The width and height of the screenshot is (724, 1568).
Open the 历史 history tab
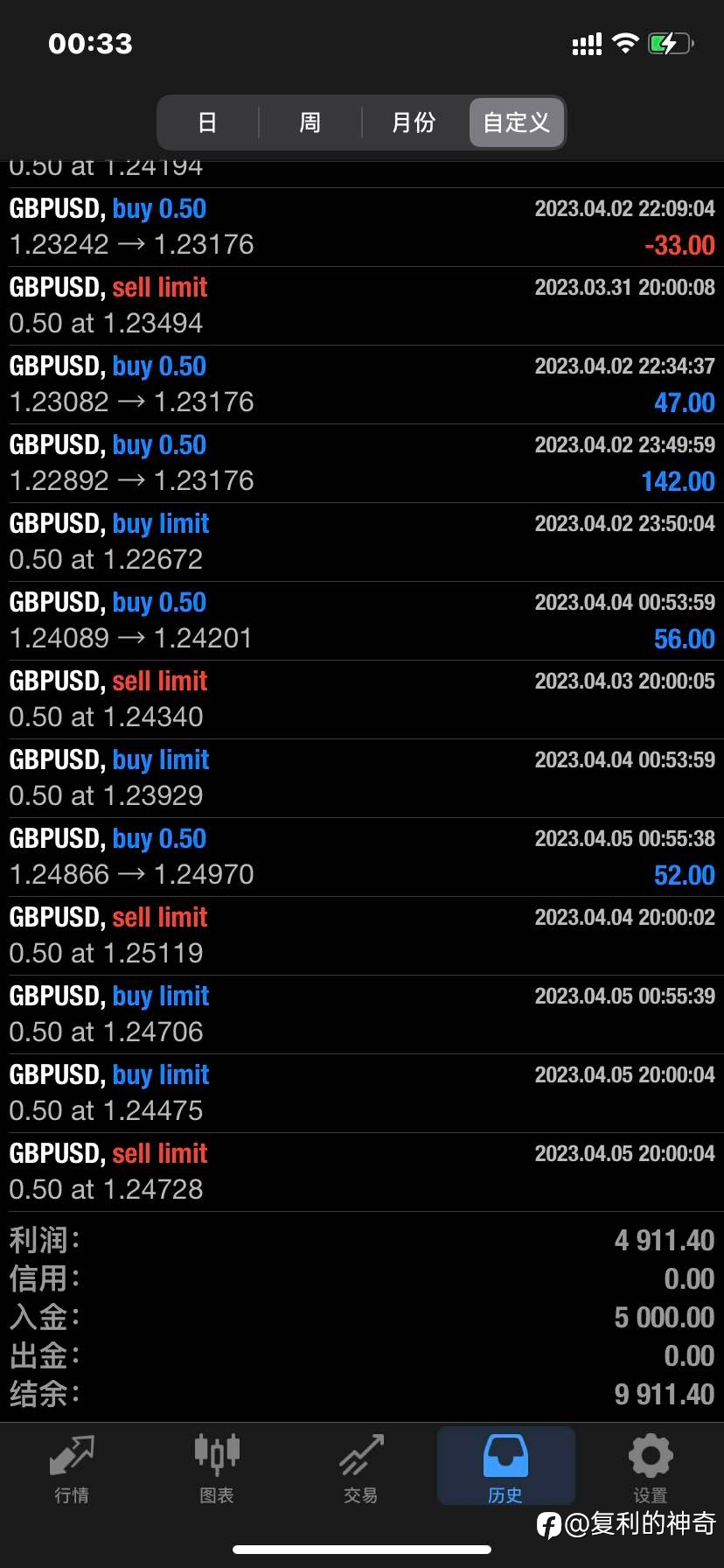click(505, 1466)
